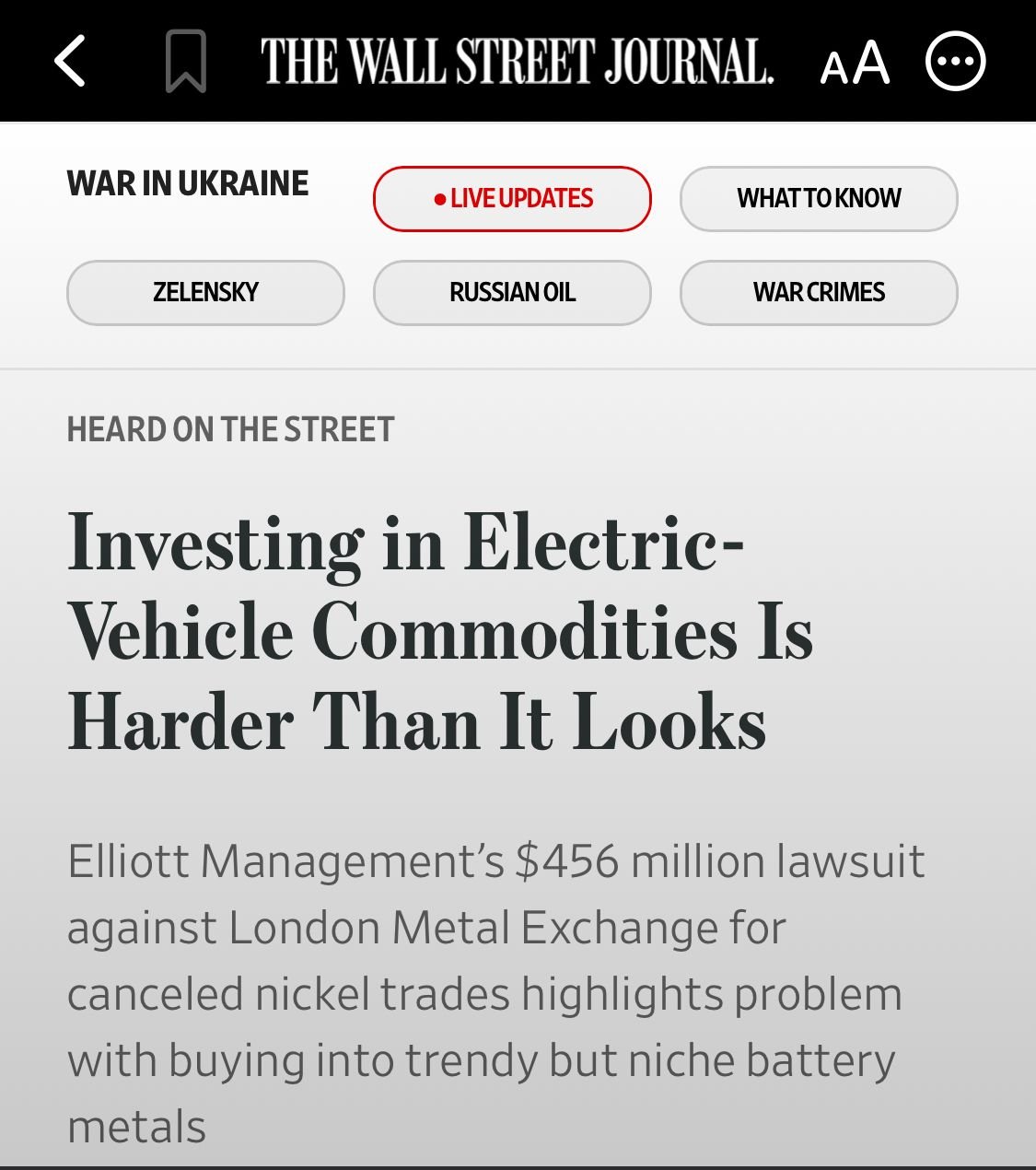This screenshot has width=1036, height=1170.
Task: Open the Heard on the Street column
Action: [x=230, y=429]
